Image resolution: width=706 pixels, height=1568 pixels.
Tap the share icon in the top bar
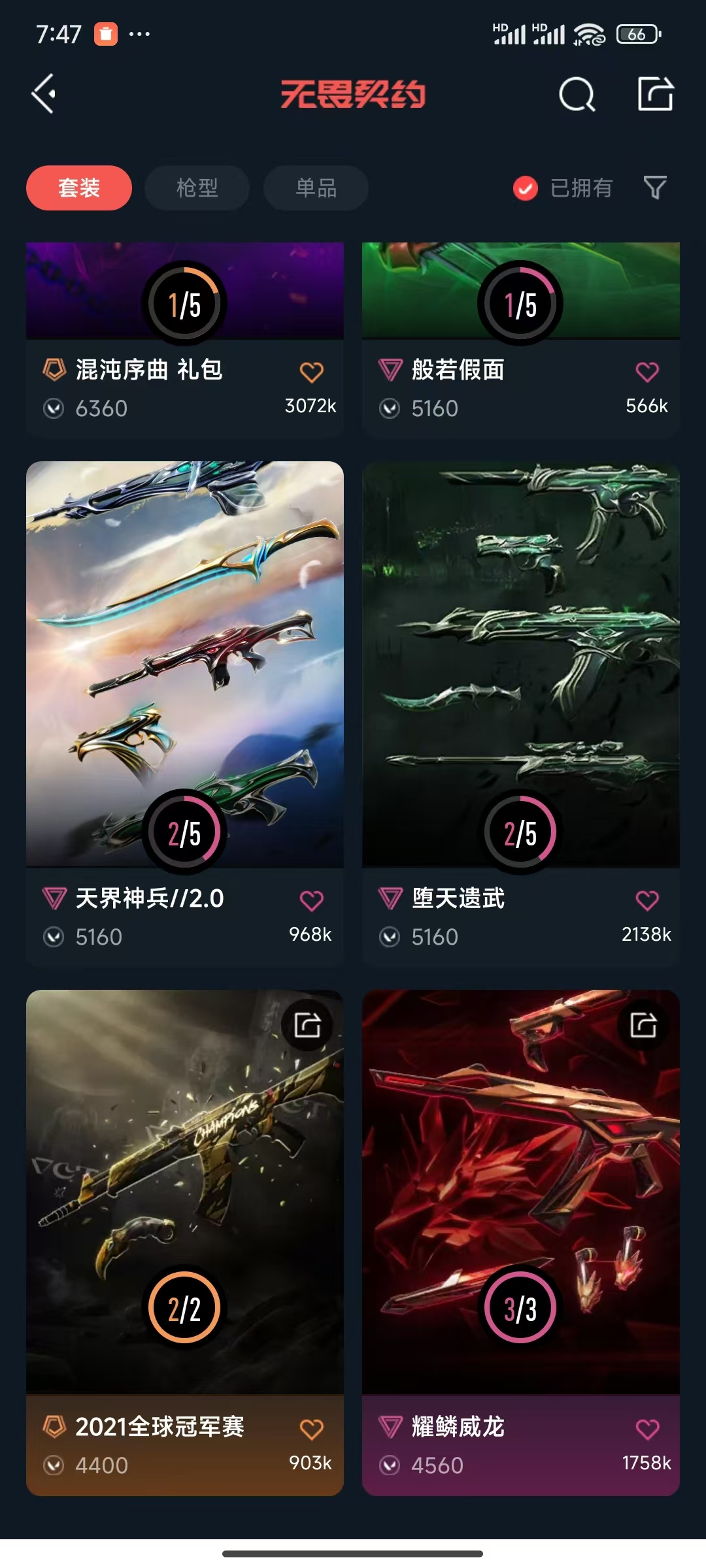[x=656, y=94]
